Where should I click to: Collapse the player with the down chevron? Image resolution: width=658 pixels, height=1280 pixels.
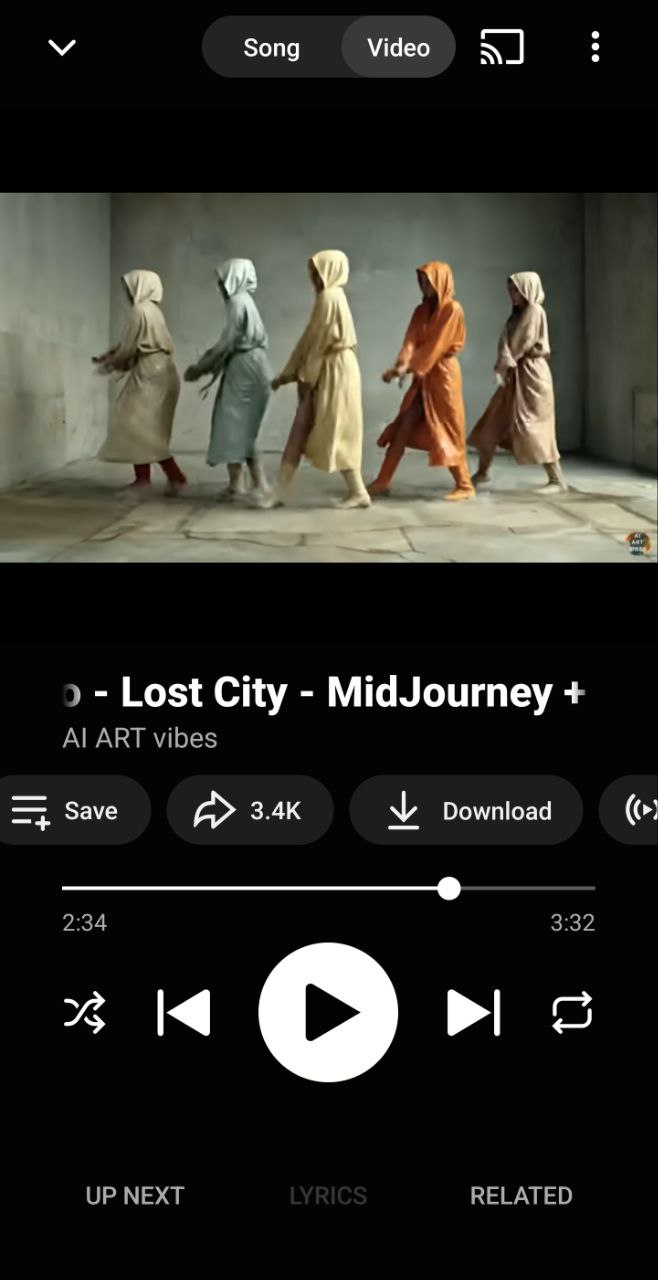tap(62, 47)
